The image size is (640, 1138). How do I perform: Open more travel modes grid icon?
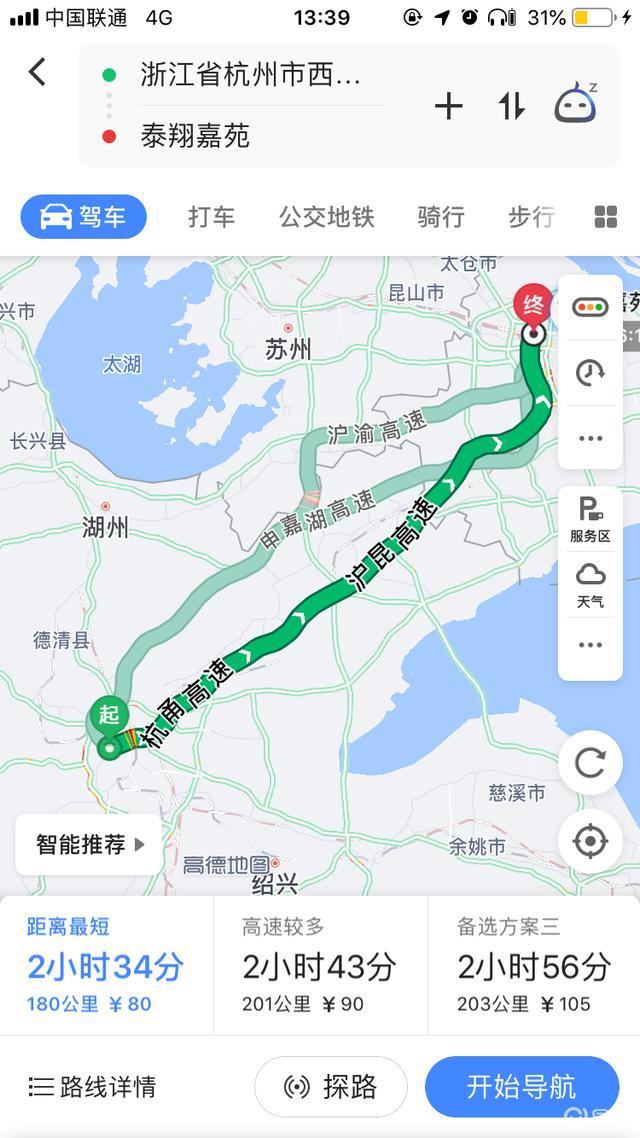pyautogui.click(x=606, y=216)
